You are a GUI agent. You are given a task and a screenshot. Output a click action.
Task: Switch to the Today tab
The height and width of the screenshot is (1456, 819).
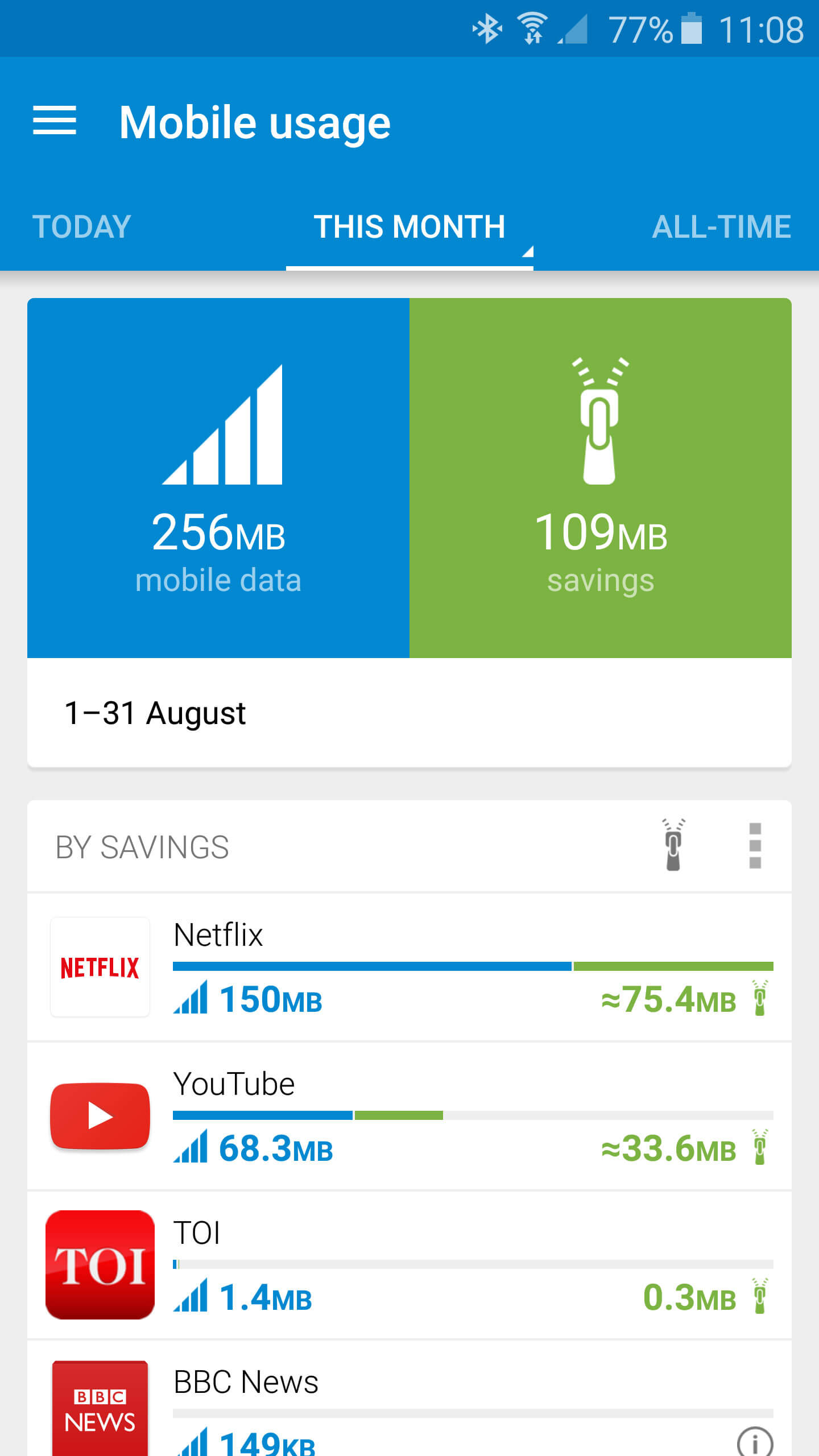click(82, 227)
